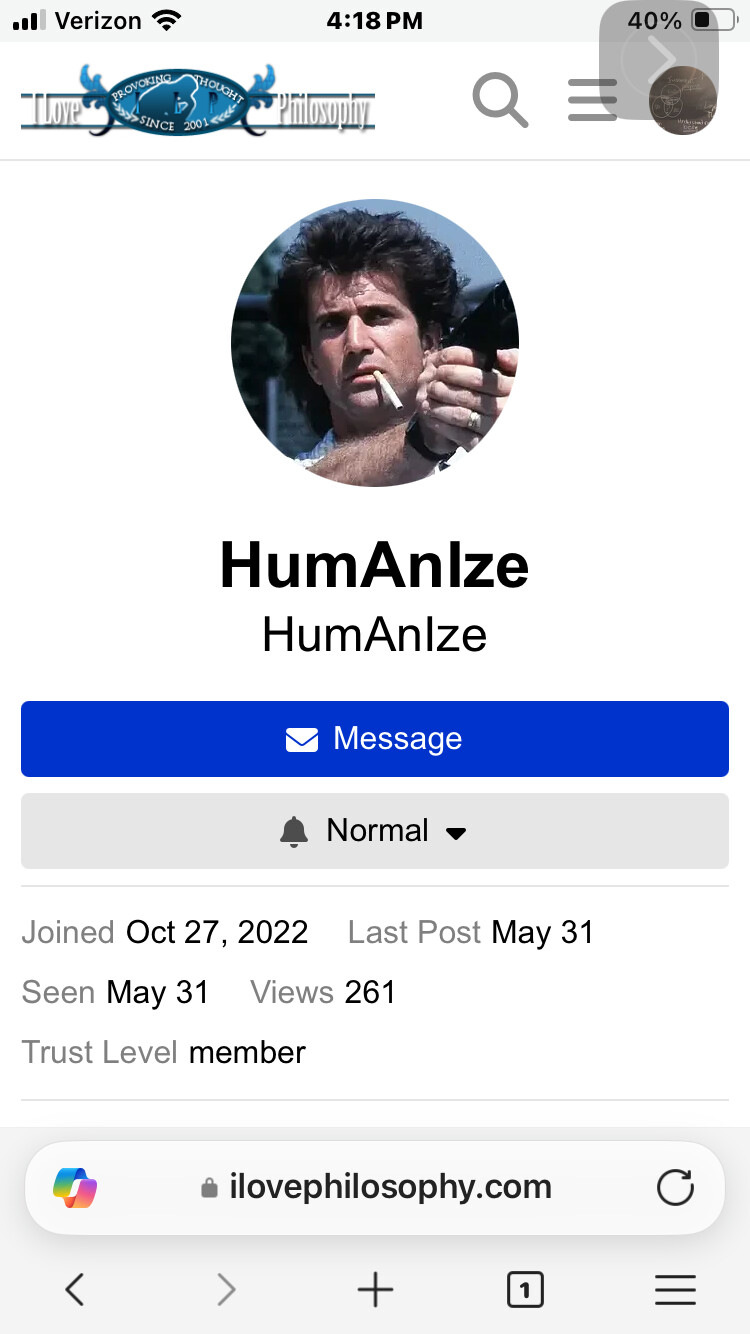750x1334 pixels.
Task: Show open tabs switcher
Action: pyautogui.click(x=525, y=1290)
